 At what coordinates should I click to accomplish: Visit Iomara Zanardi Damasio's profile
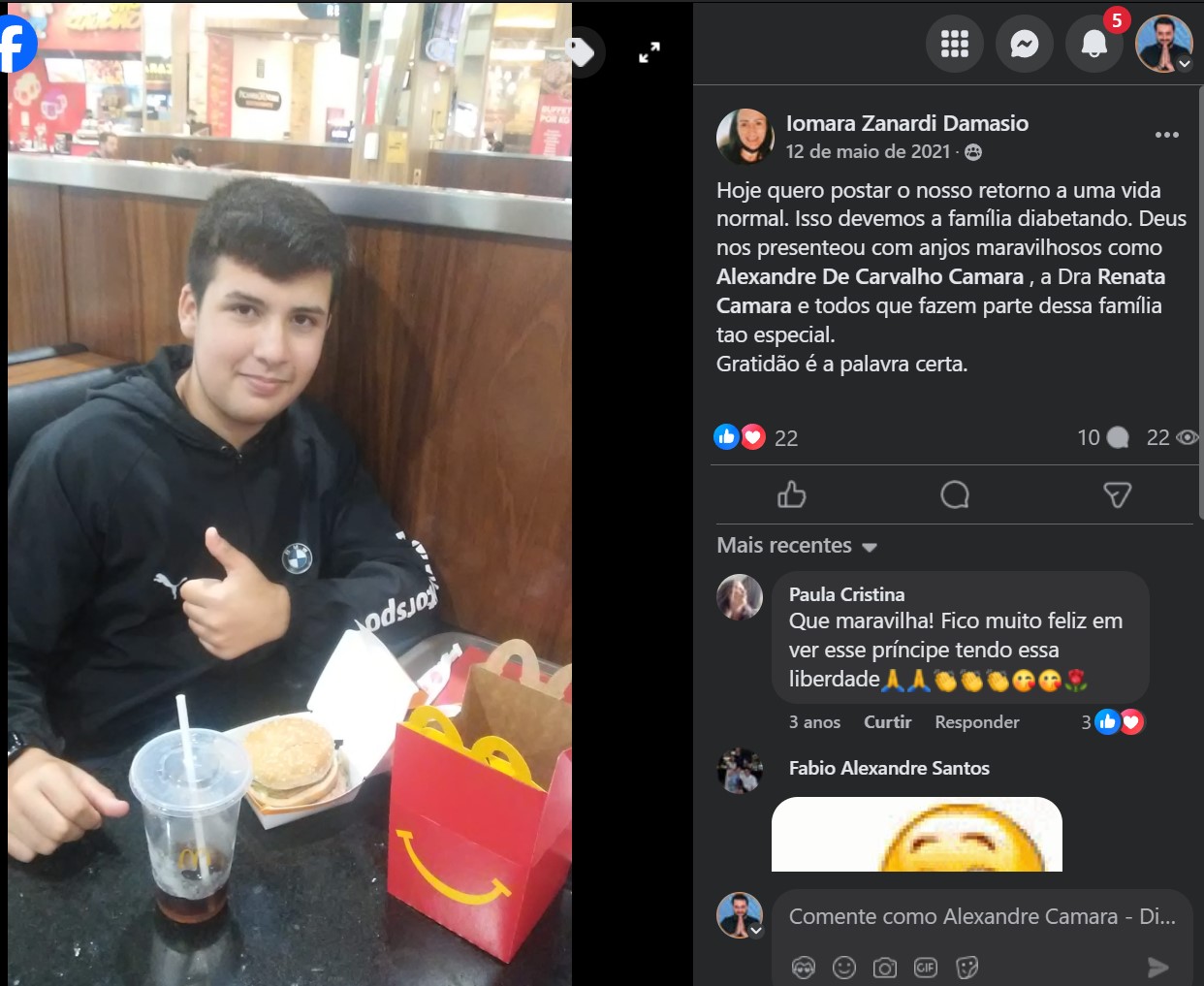click(906, 123)
